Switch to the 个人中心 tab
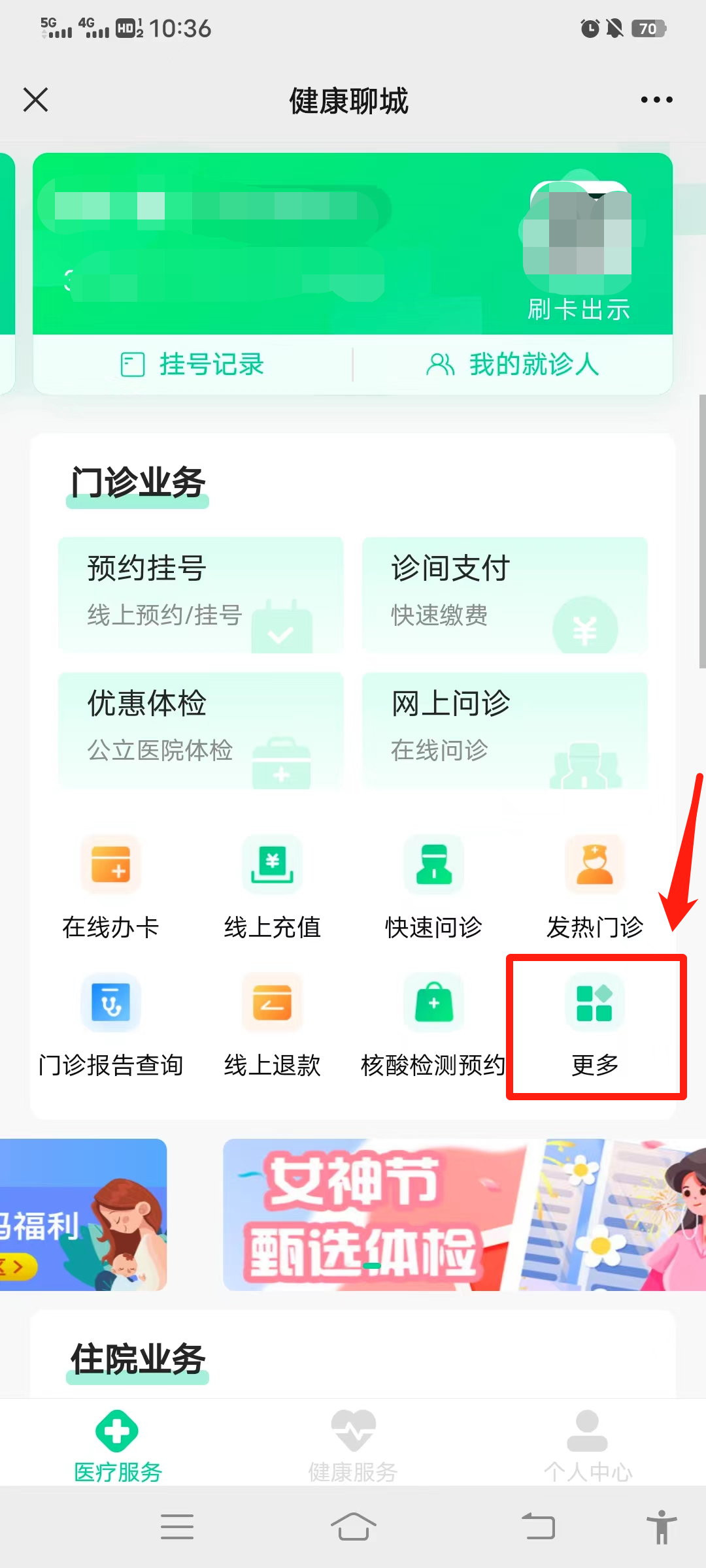The image size is (706, 1568). point(588,1445)
